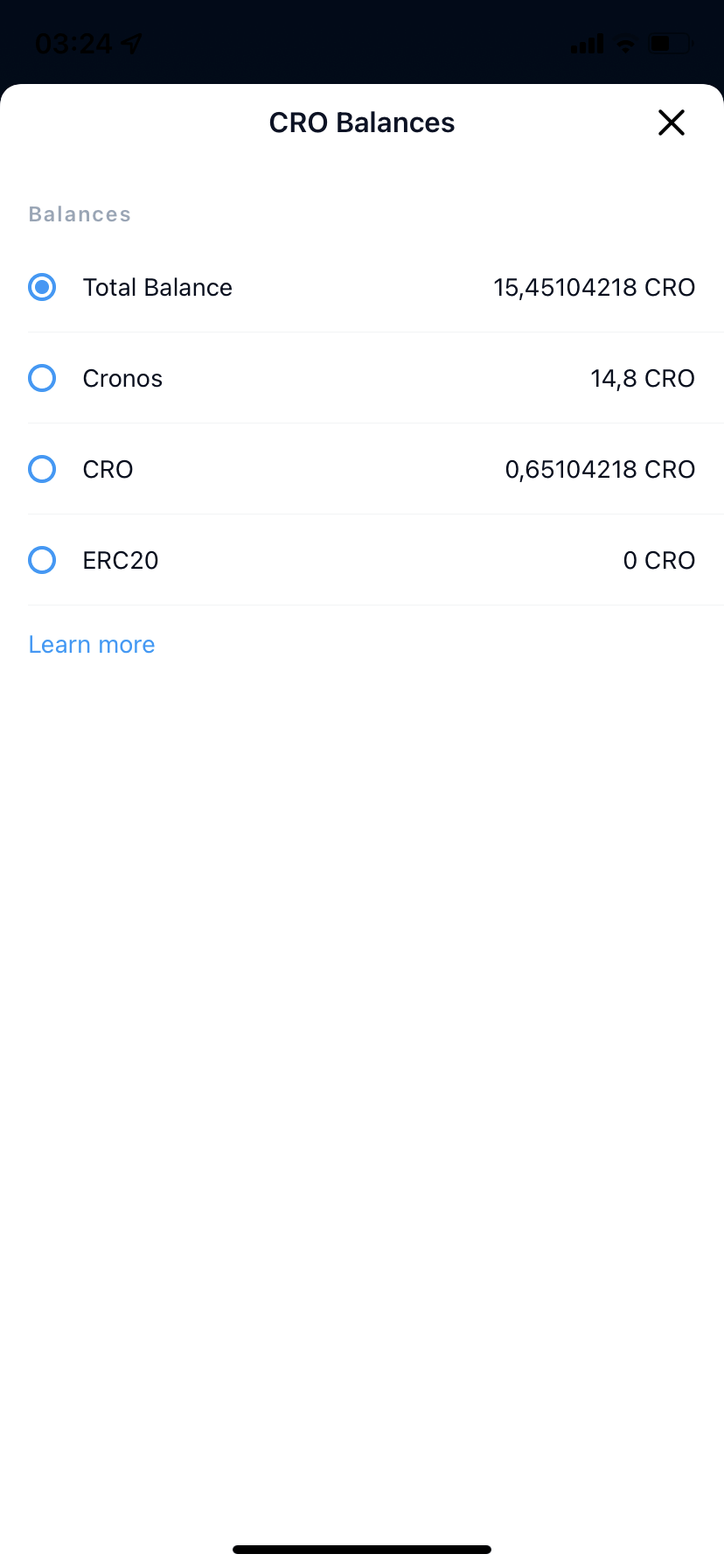The width and height of the screenshot is (724, 1568).
Task: Choose the CRO balance radio button
Action: (41, 469)
